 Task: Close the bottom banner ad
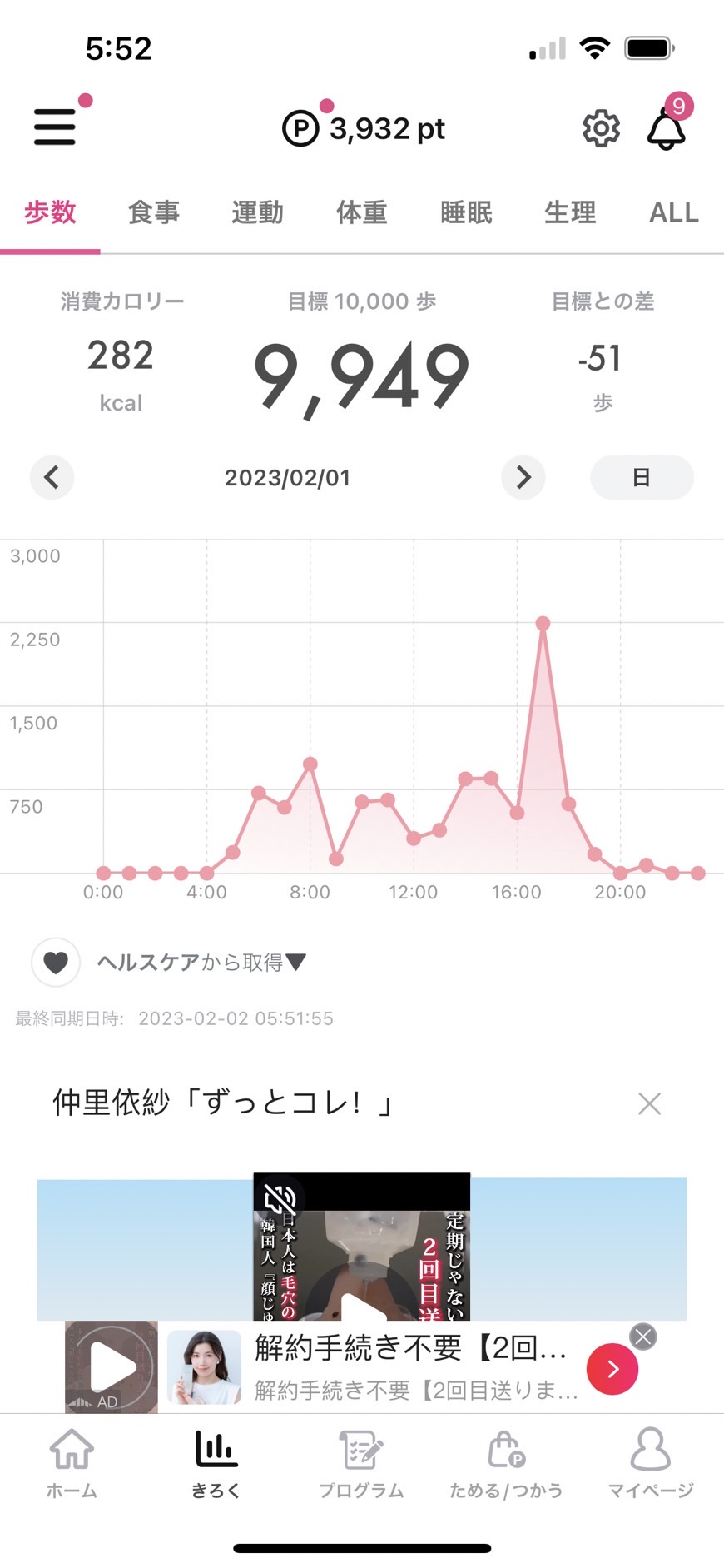click(x=642, y=1337)
